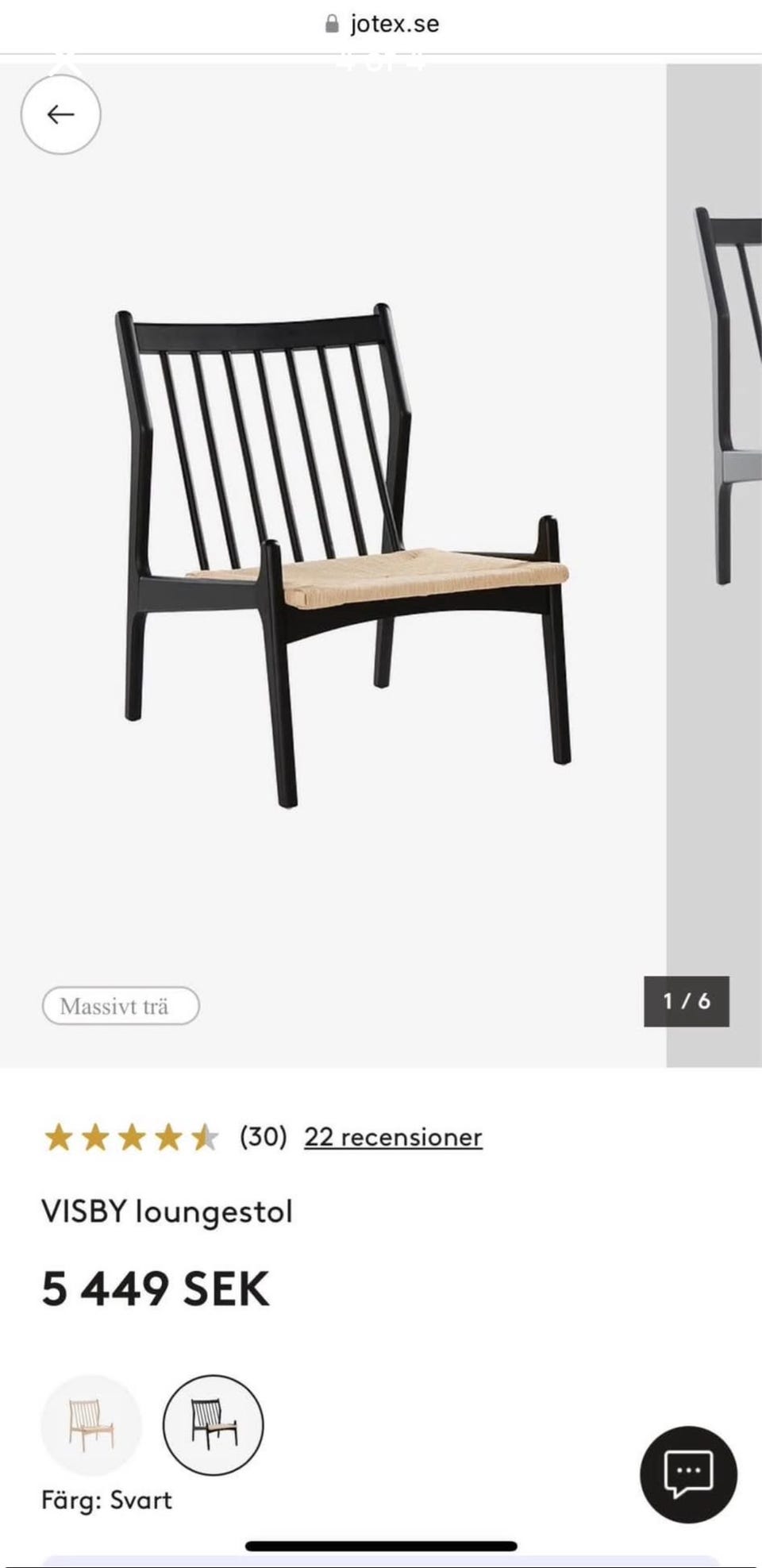Tap the 4 of 4 pagination text

pos(381,56)
